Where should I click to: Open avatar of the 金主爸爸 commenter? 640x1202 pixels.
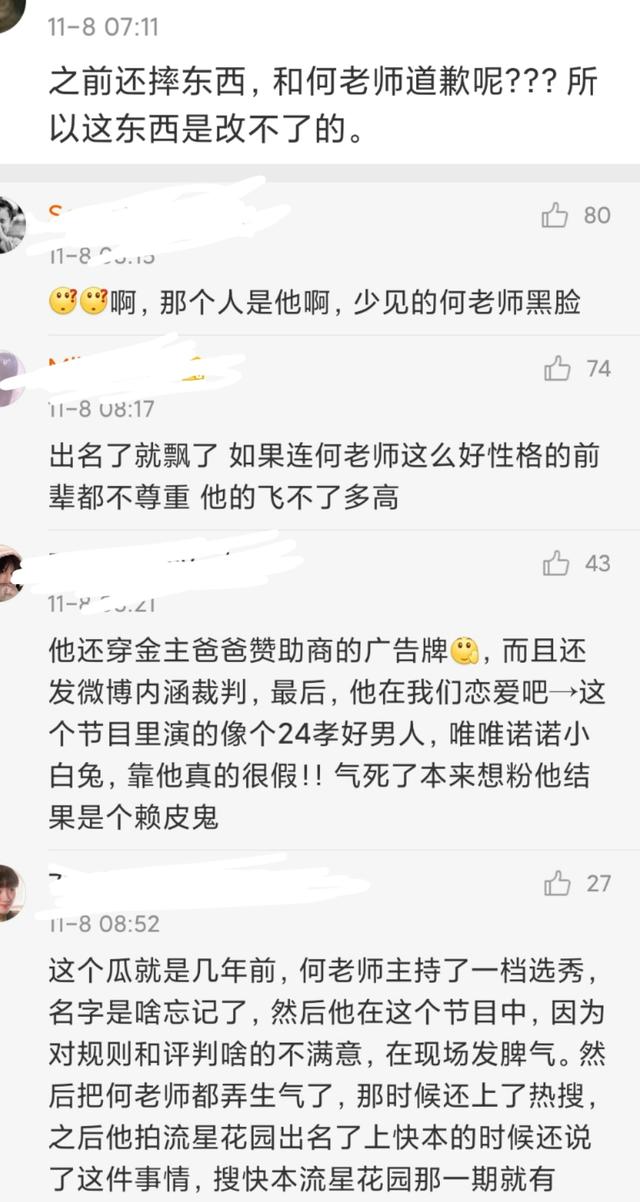[x=10, y=573]
